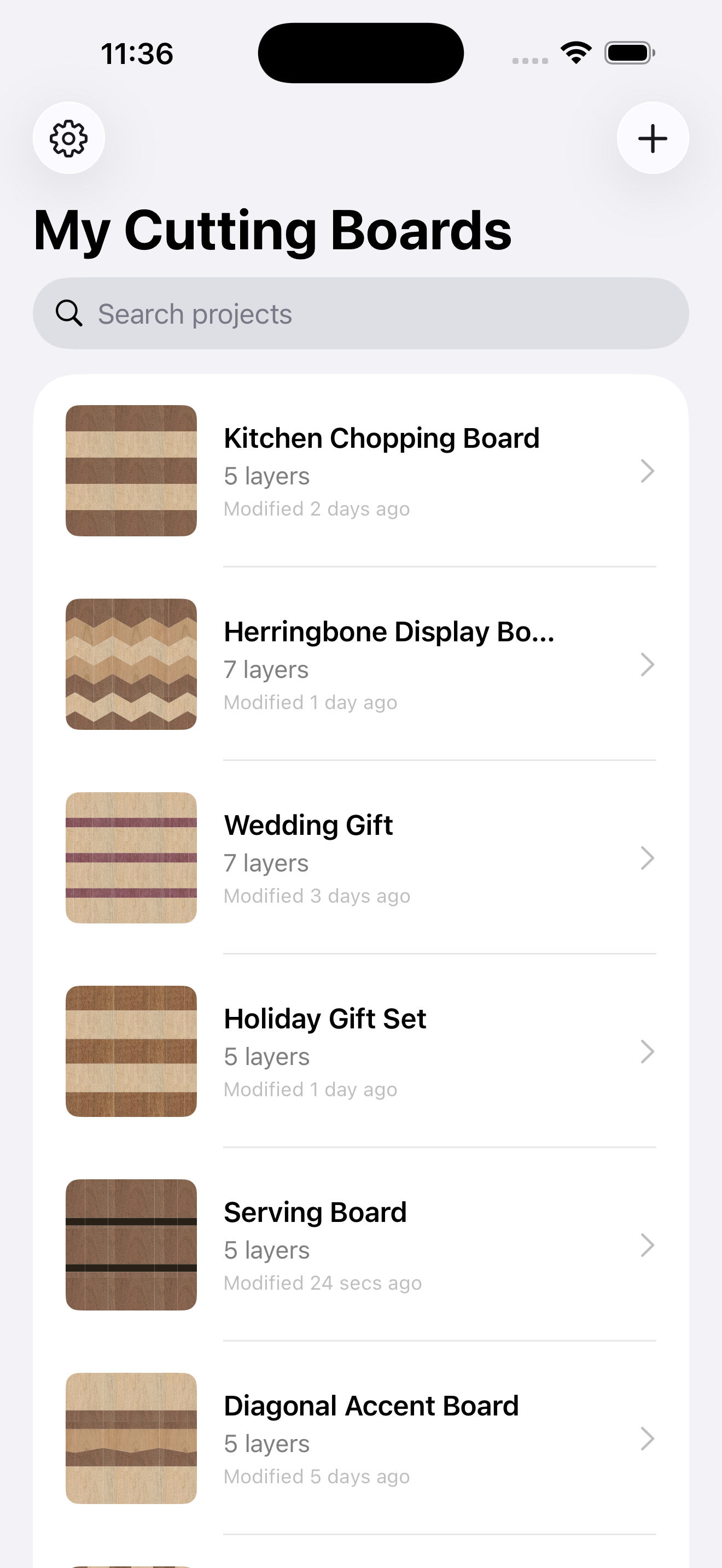Tap the plus icon to create new board
Viewport: 722px width, 1568px height.
[x=652, y=138]
